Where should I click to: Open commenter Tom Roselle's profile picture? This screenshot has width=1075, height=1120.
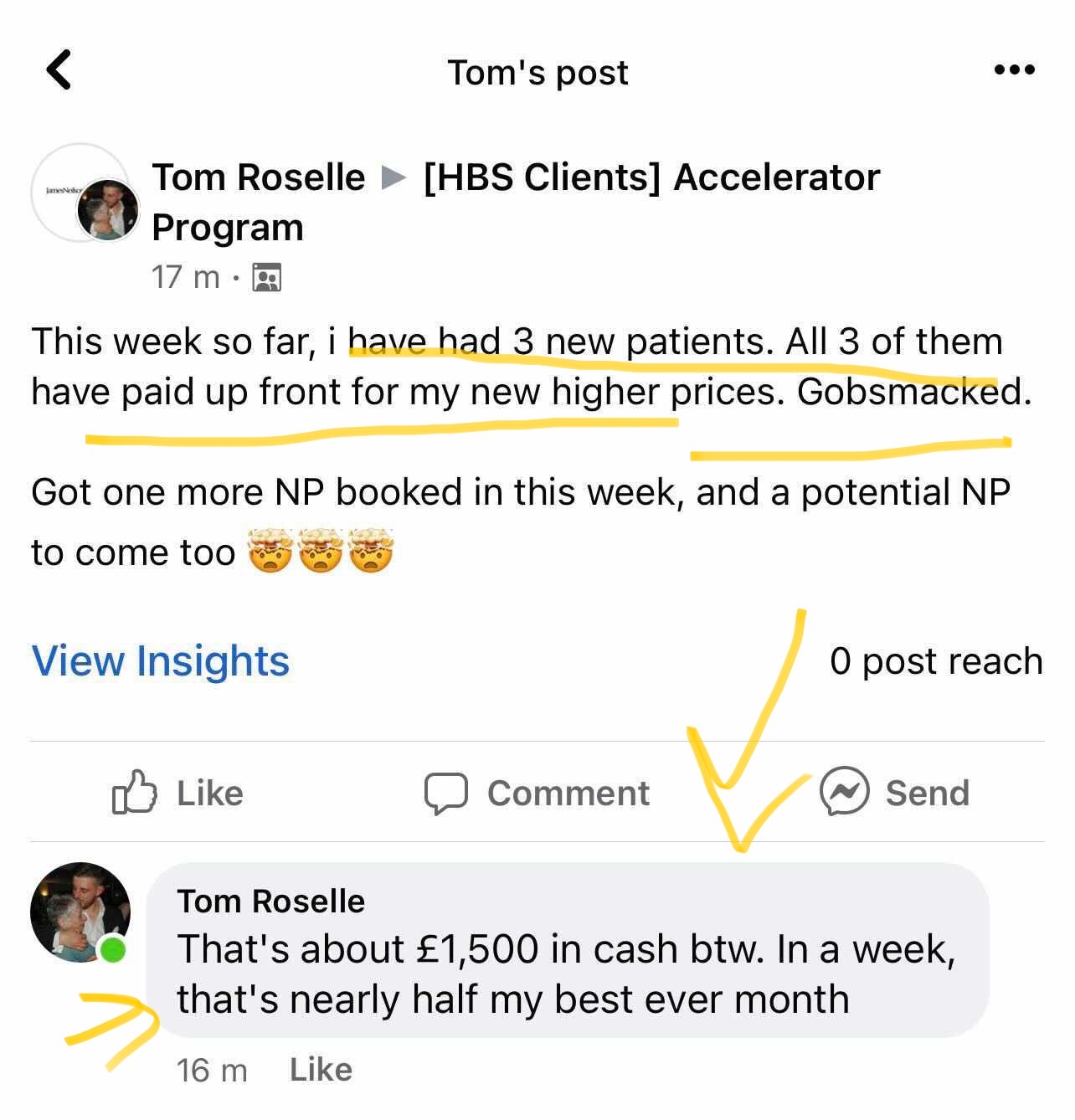[x=80, y=912]
